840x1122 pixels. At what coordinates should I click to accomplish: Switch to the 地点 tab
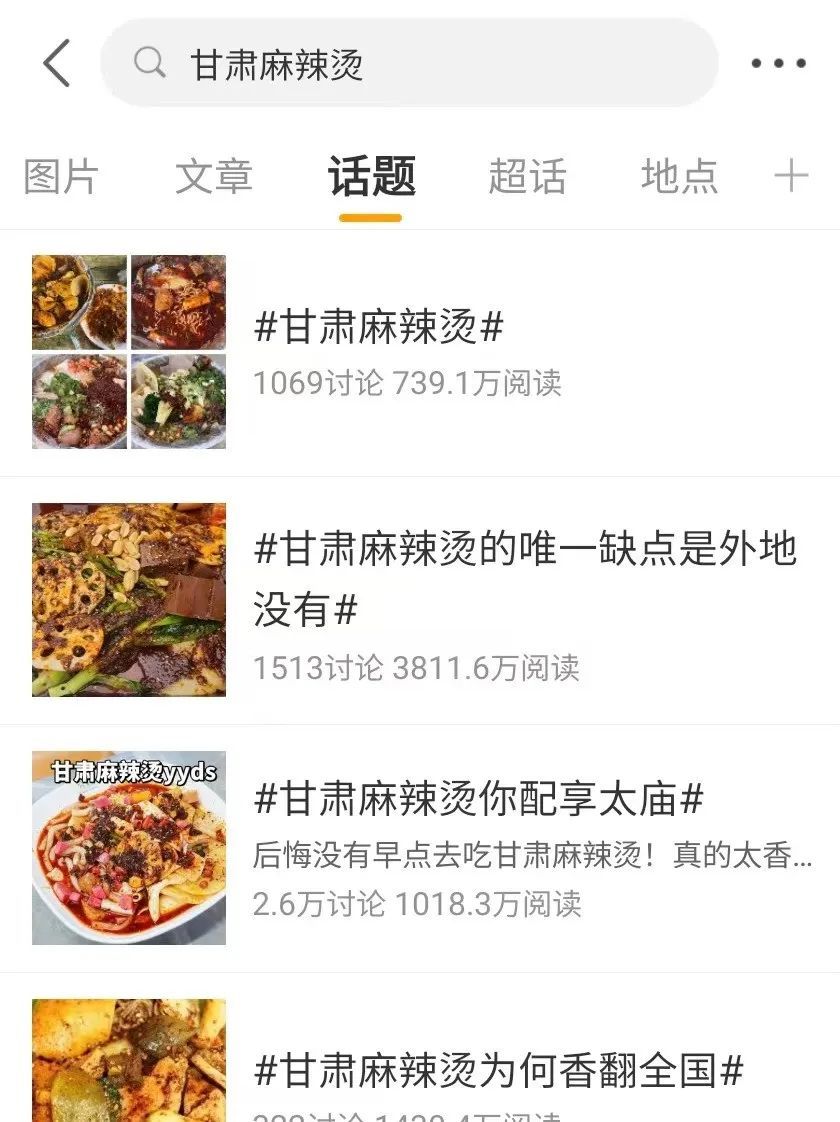(679, 177)
